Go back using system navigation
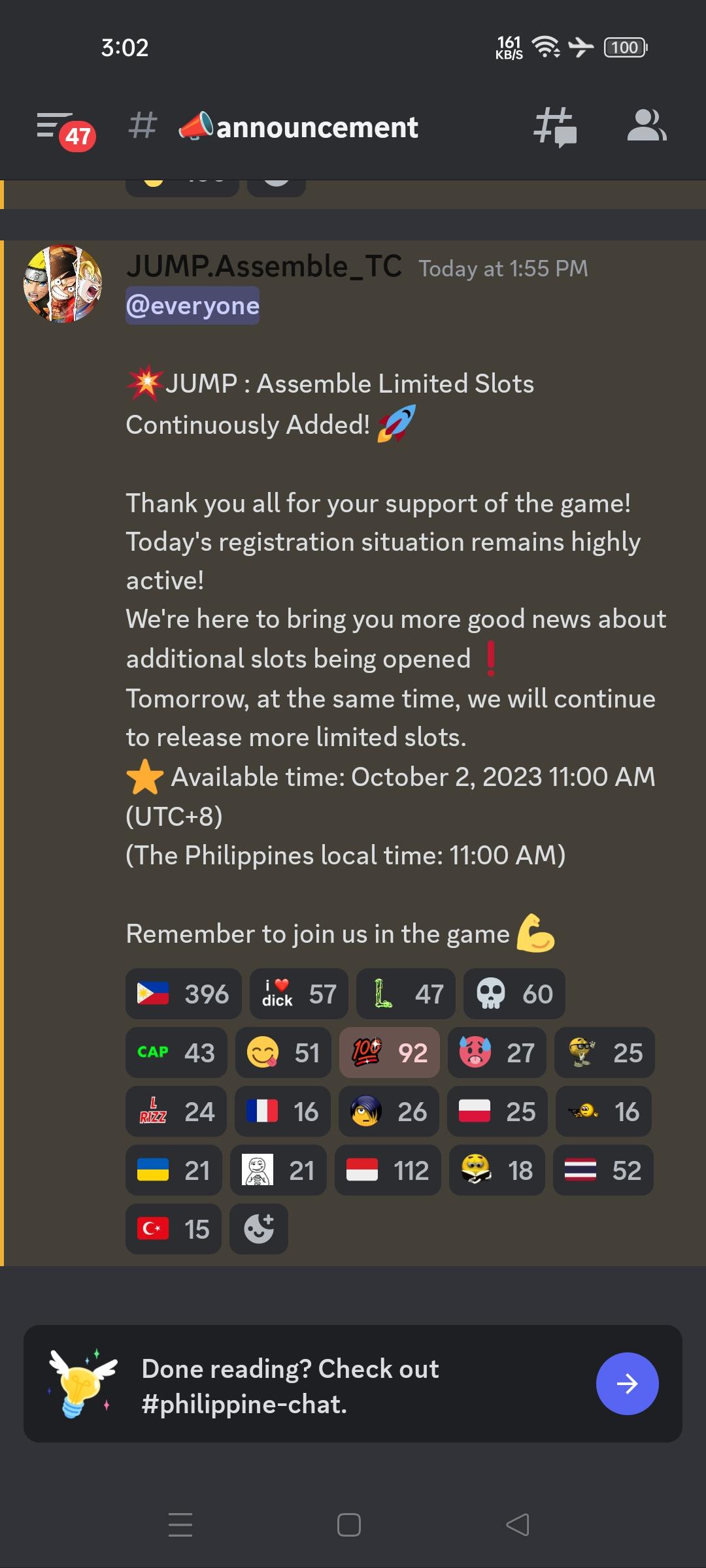Image resolution: width=706 pixels, height=1568 pixels. tap(518, 1525)
